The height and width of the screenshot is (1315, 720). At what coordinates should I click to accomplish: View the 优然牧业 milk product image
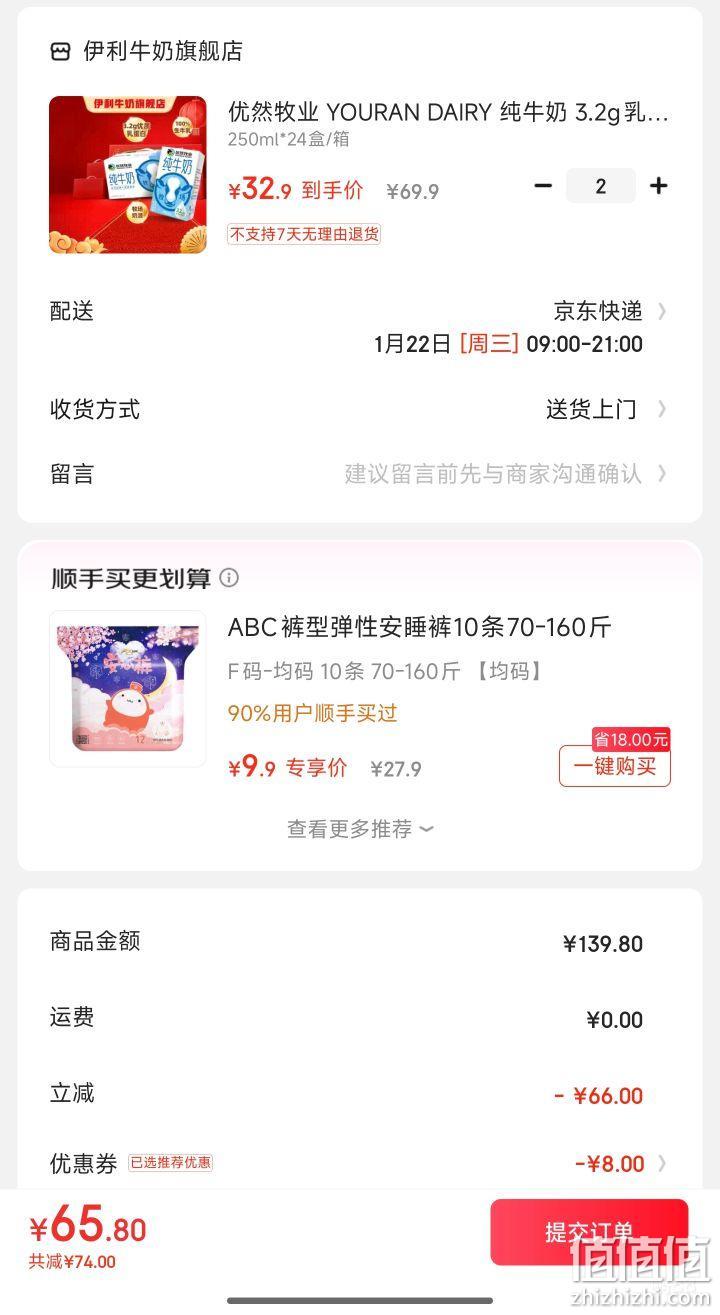(x=128, y=175)
